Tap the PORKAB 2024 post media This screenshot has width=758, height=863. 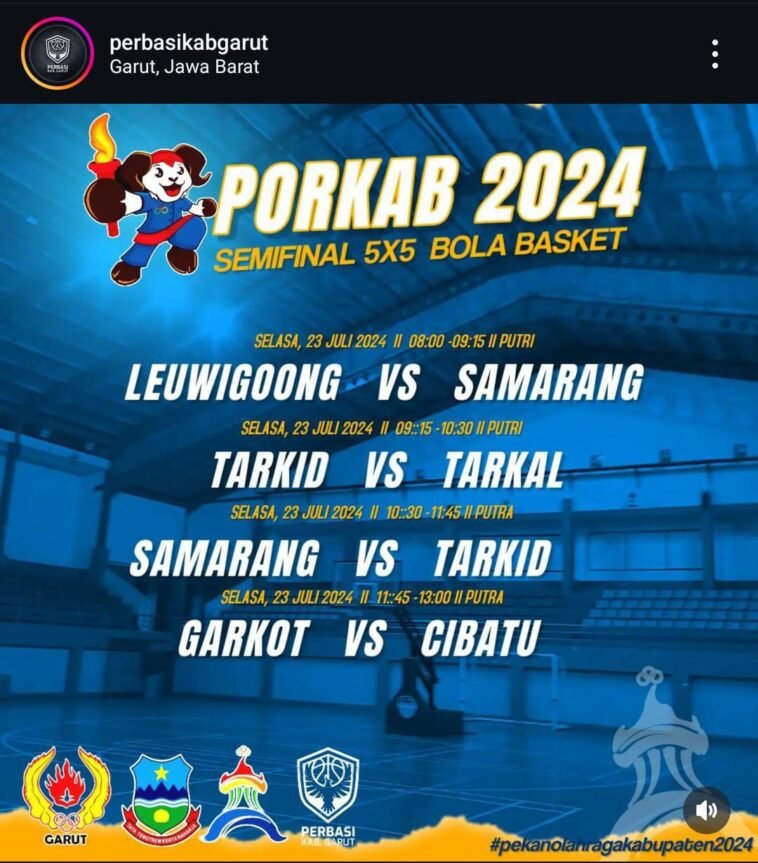(379, 480)
